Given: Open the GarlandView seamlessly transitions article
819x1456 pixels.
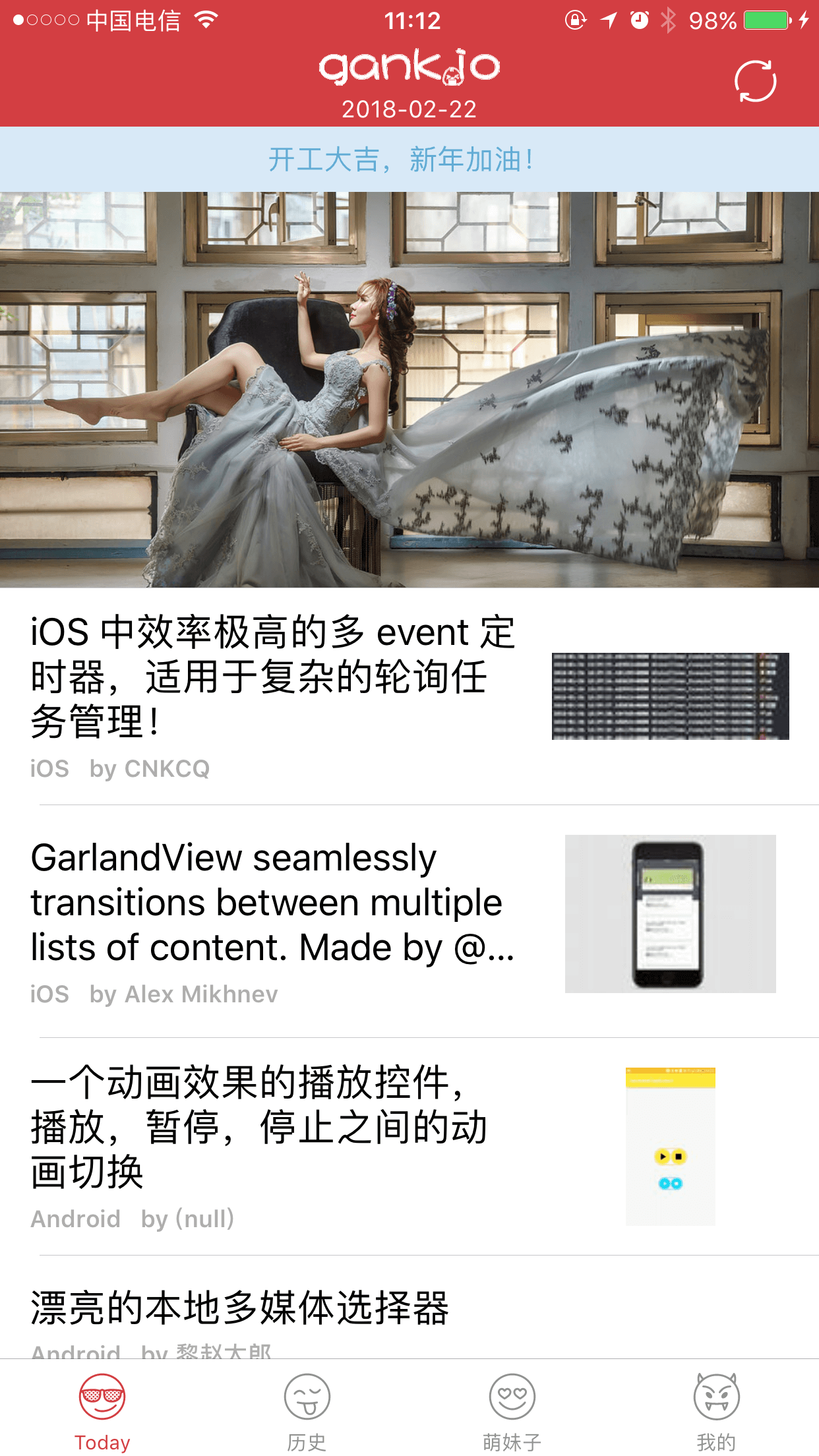Looking at the screenshot, I should coord(409,921).
